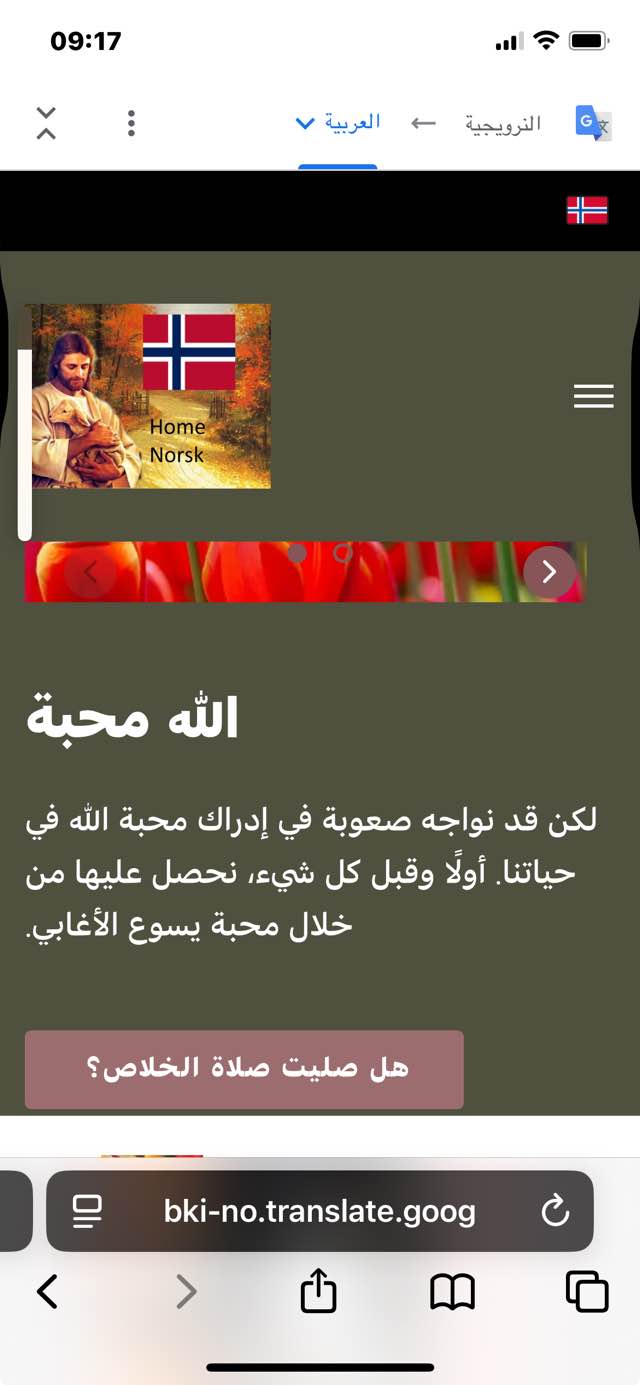
Task: Open the hamburger navigation menu
Action: click(593, 397)
